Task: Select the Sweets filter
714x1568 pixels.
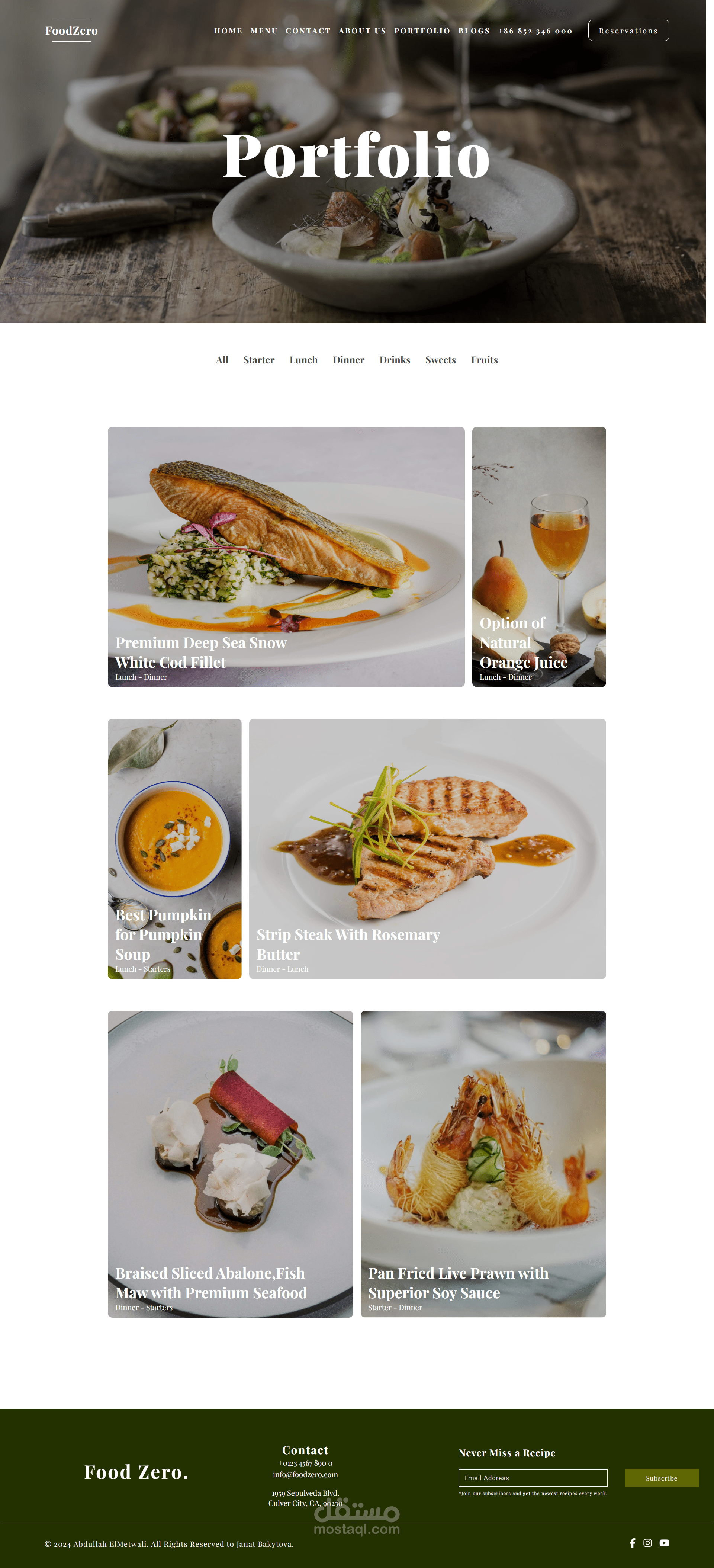Action: (x=440, y=360)
